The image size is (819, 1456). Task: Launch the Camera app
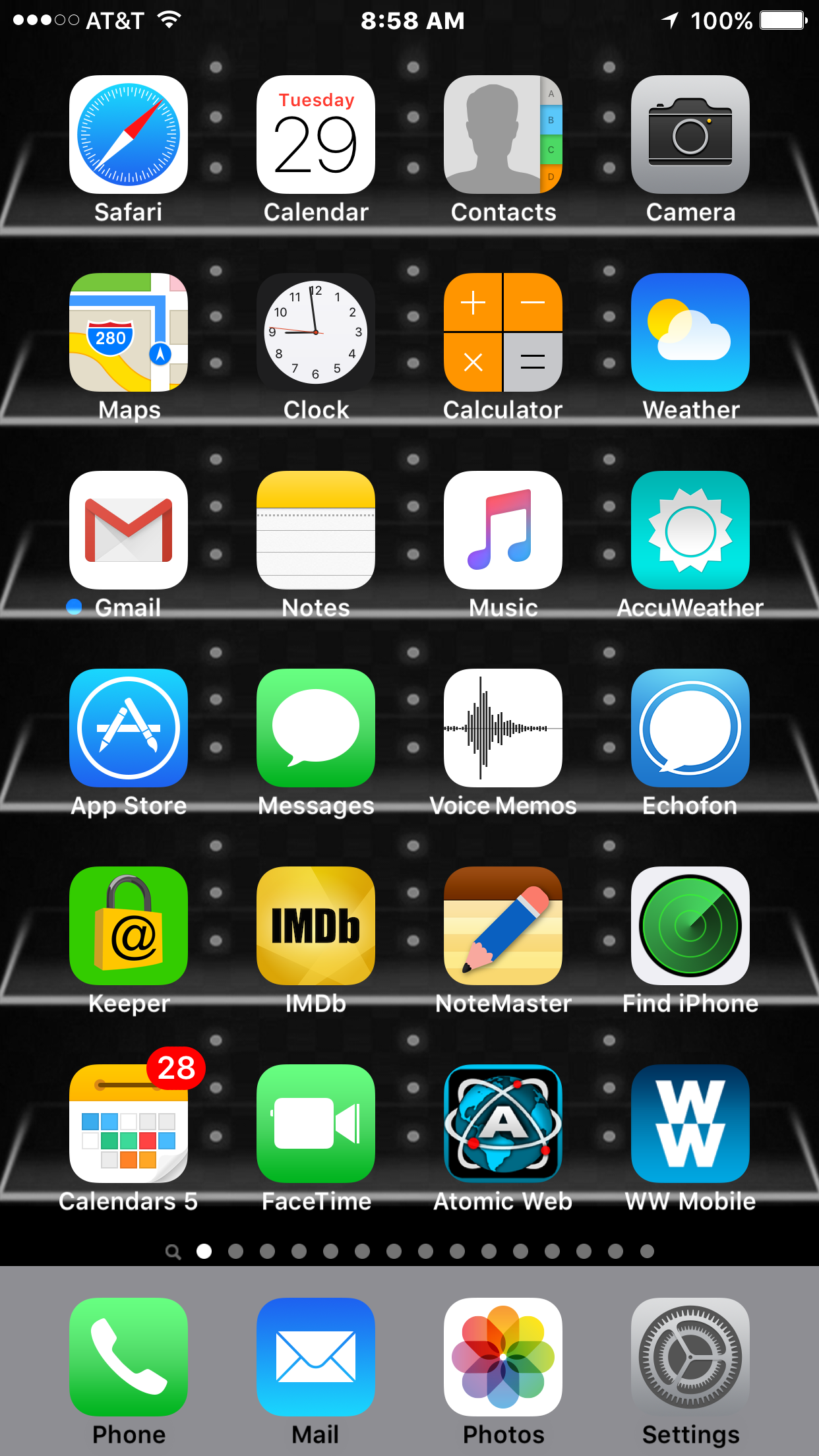(x=690, y=135)
